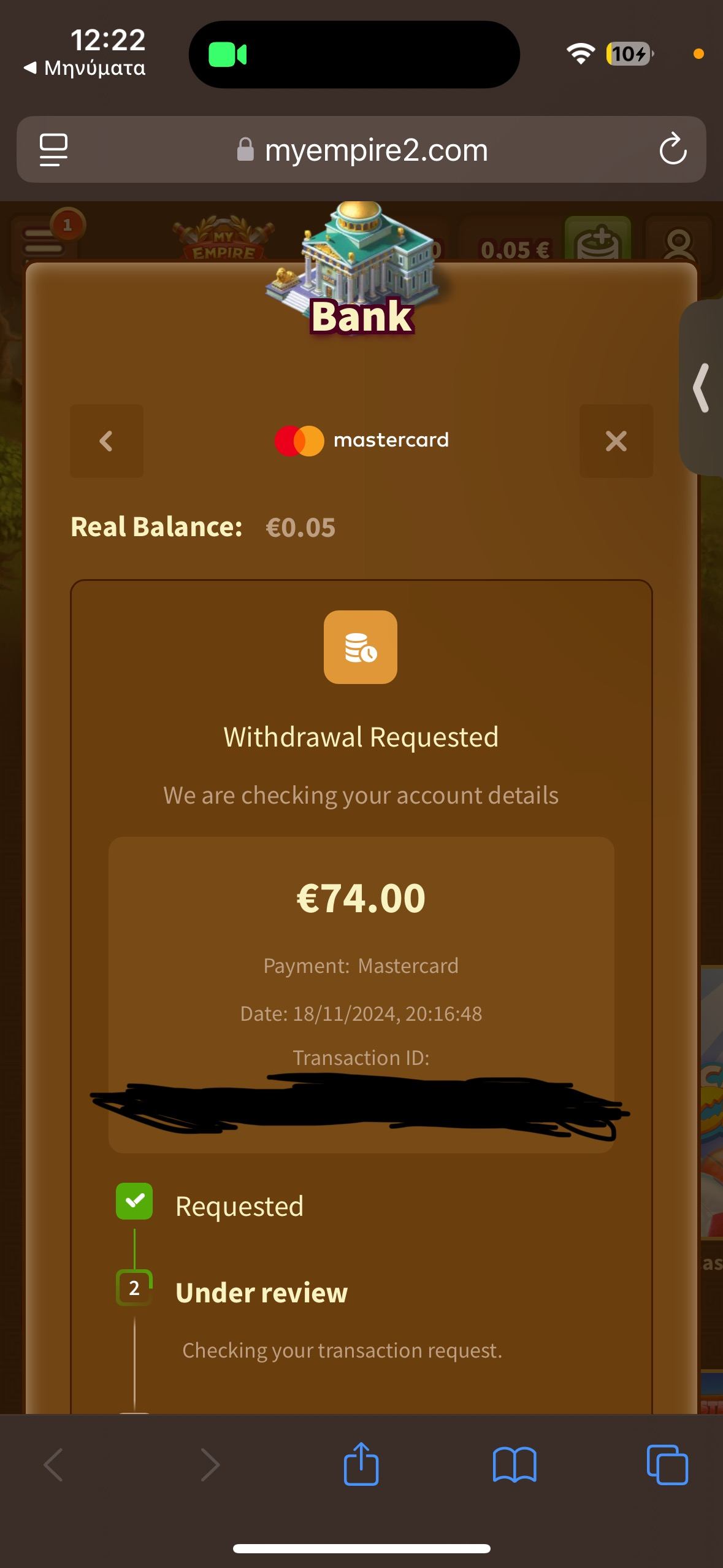Viewport: 723px width, 1568px height.
Task: Tap the green FaceTime call indicator
Action: [x=228, y=55]
